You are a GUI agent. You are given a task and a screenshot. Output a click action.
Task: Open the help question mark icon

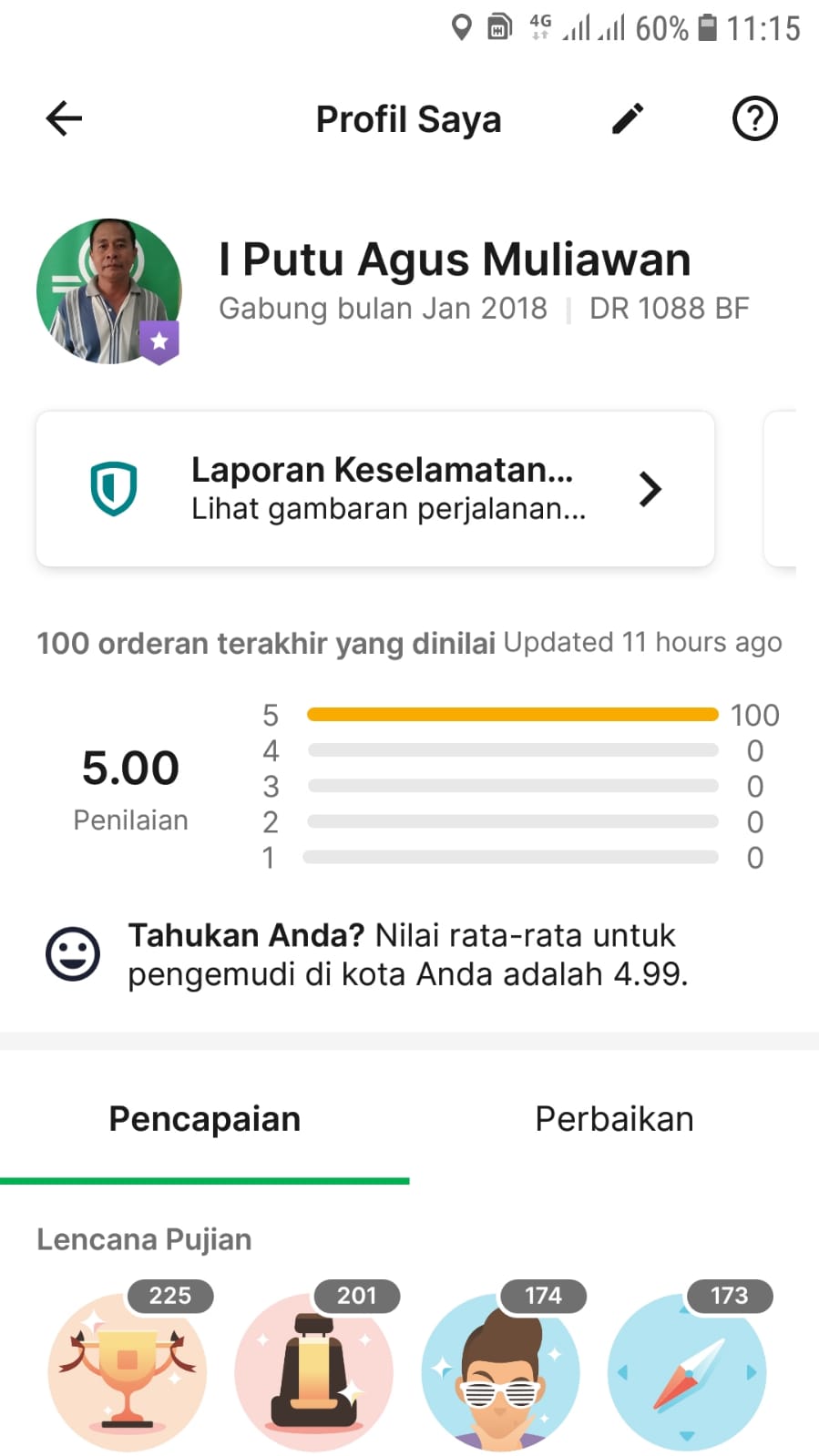754,118
